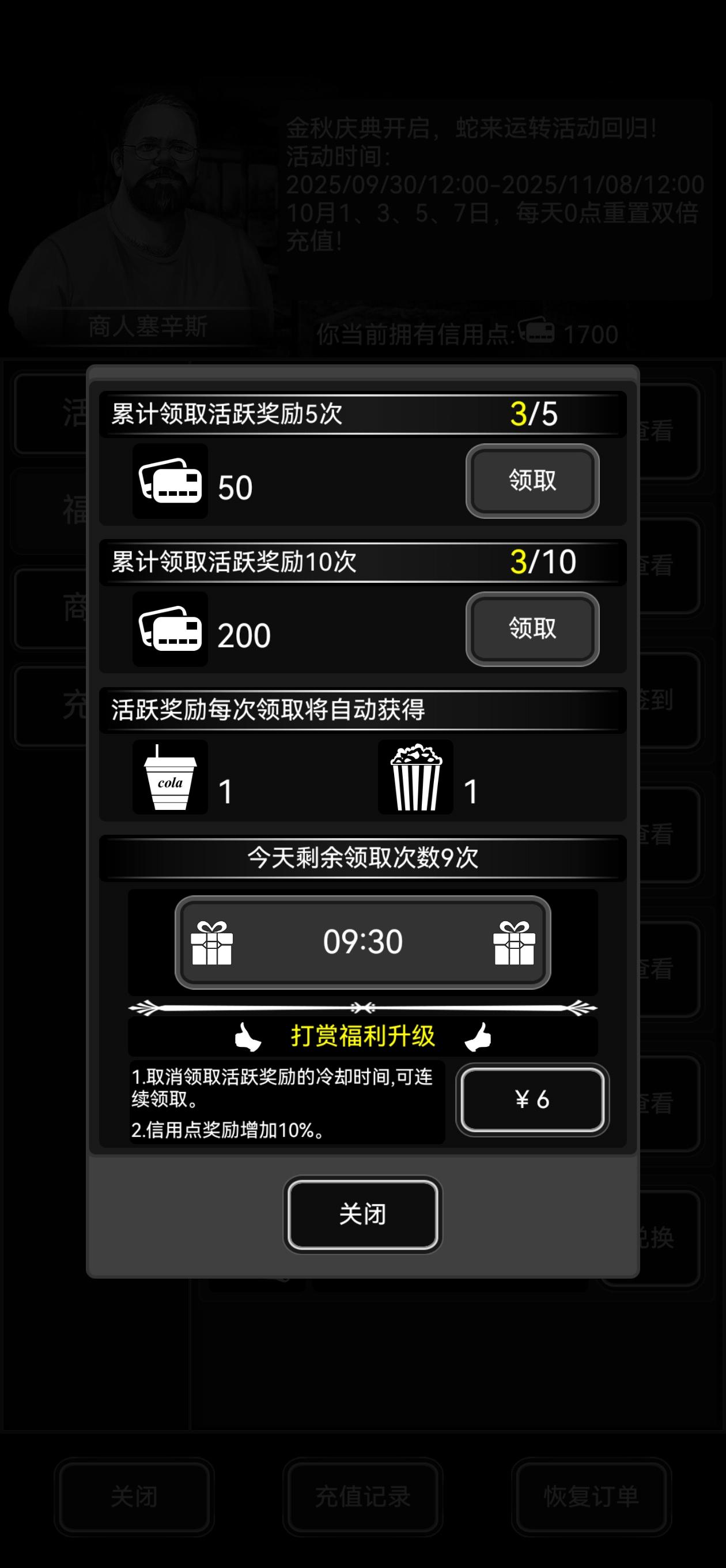Click the right thumbs-up beside 打赏福利升级
The width and height of the screenshot is (726, 1568).
480,1036
